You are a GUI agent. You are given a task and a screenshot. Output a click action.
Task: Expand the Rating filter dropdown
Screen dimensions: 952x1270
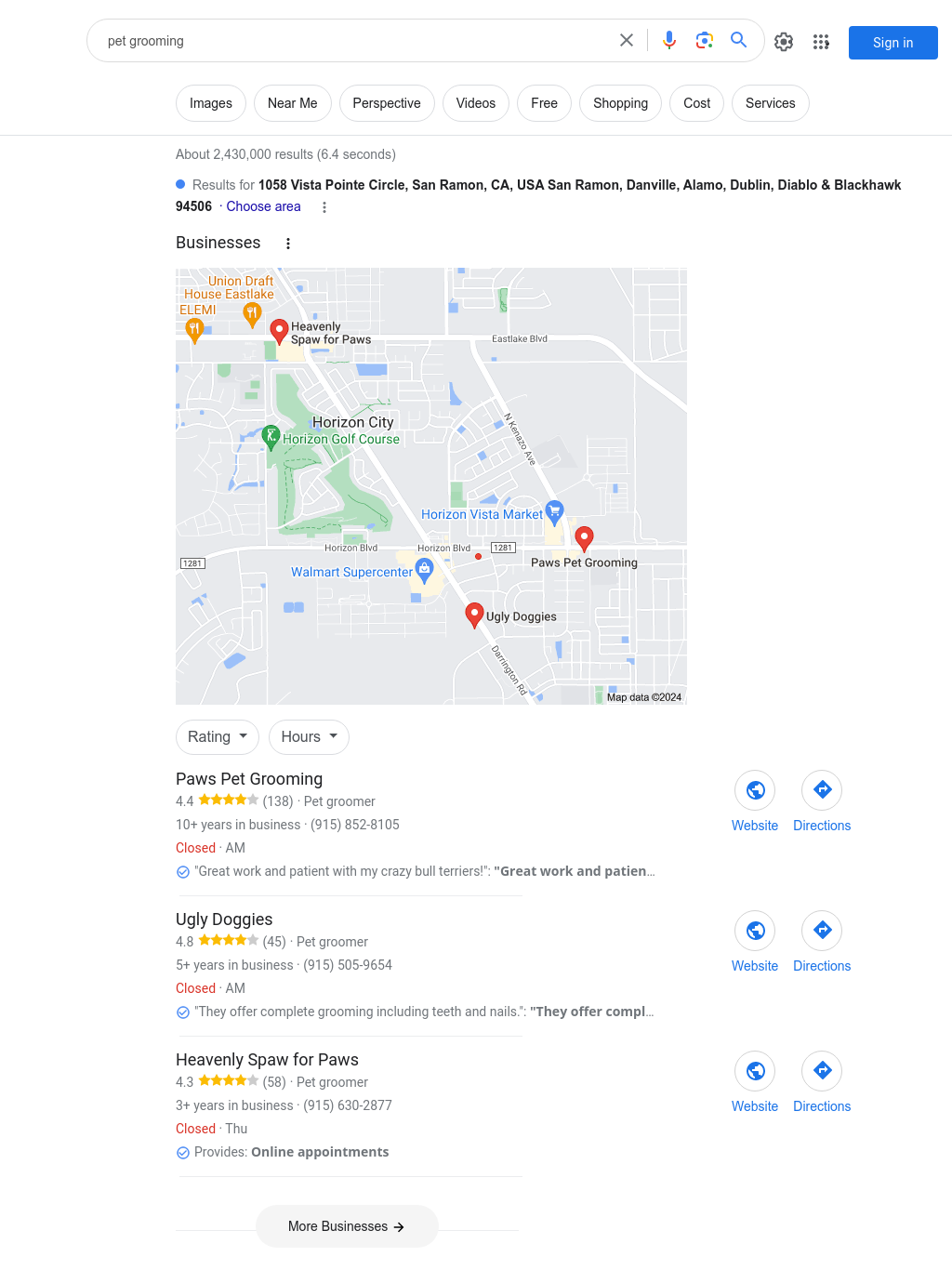point(218,736)
